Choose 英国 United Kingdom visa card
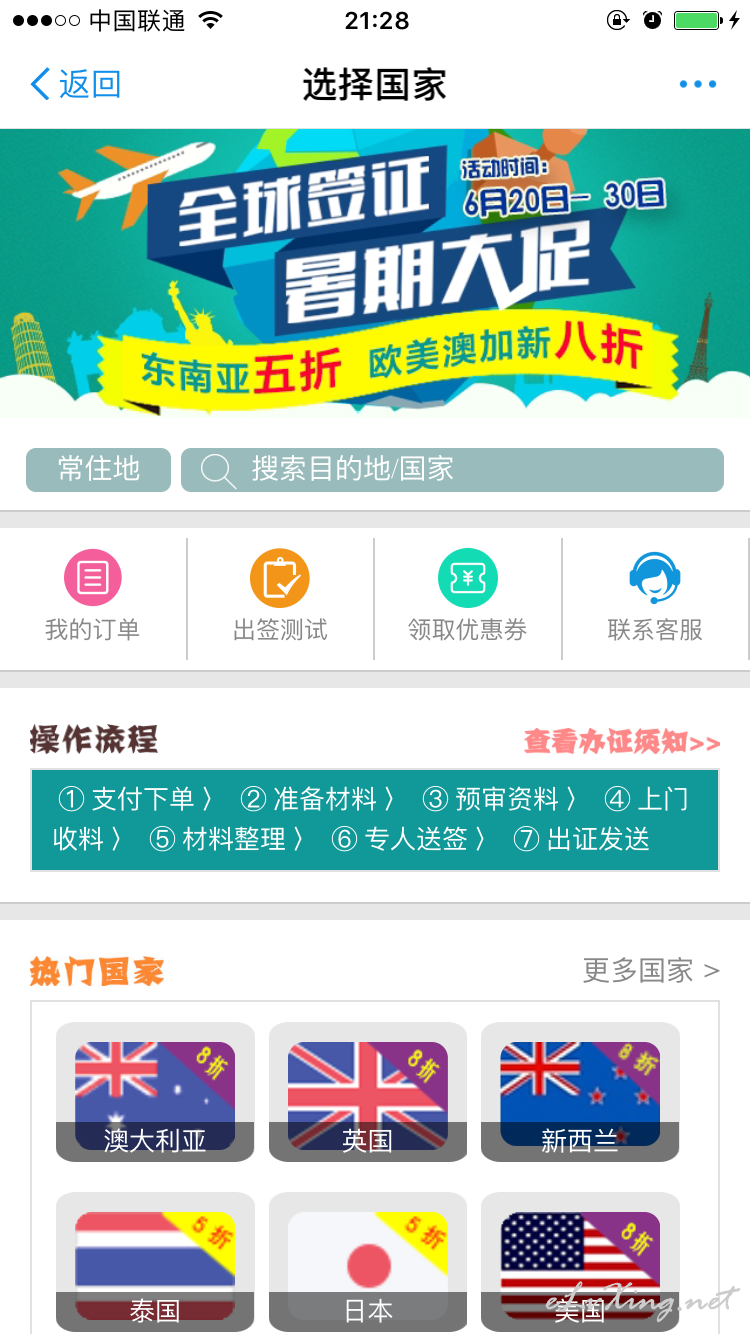Screen dimensions: 750x1334 click(368, 1092)
